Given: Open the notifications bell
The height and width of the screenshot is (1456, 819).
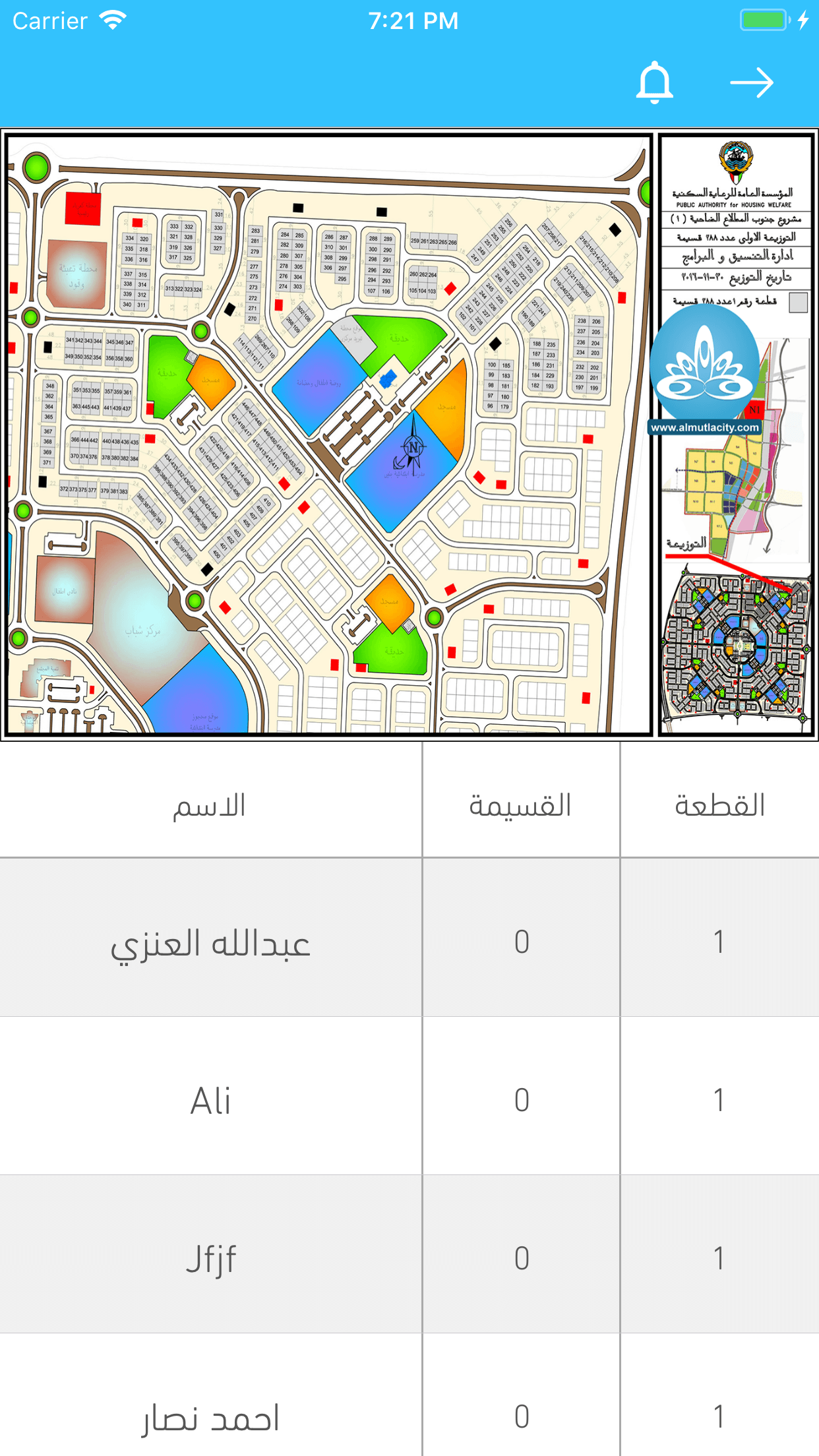Looking at the screenshot, I should 654,82.
